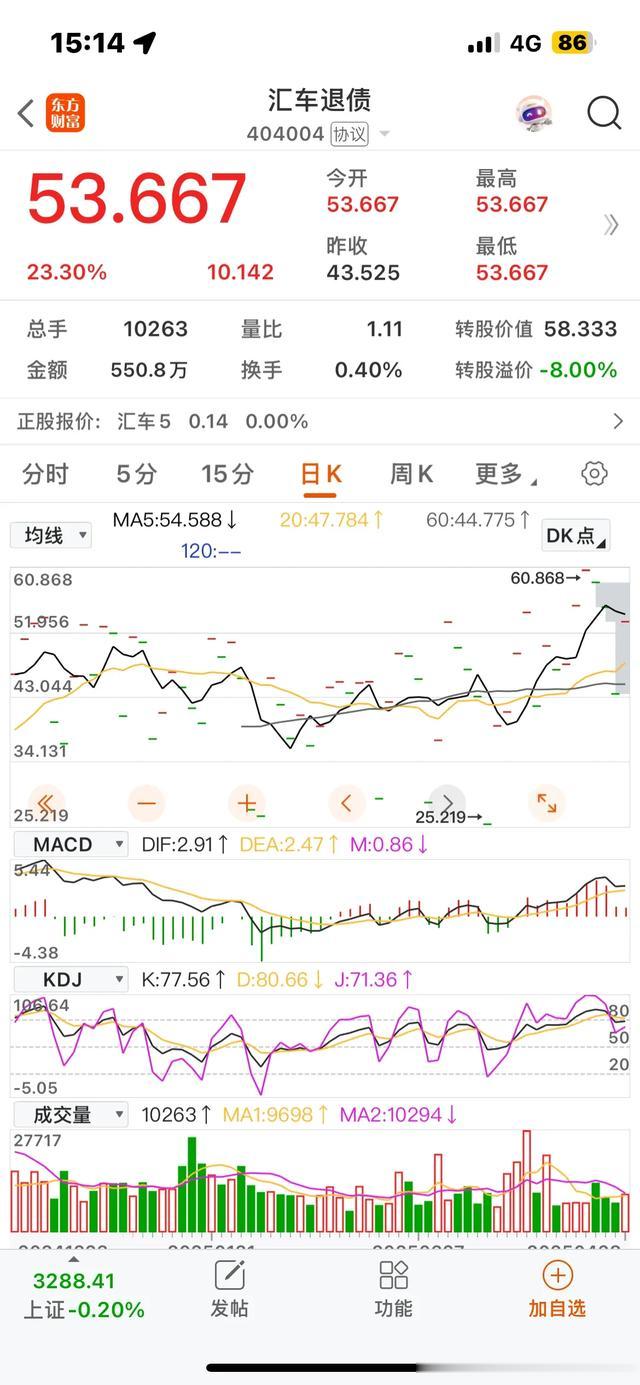Open the MACD indicator dropdown
This screenshot has width=640, height=1385.
[70, 845]
